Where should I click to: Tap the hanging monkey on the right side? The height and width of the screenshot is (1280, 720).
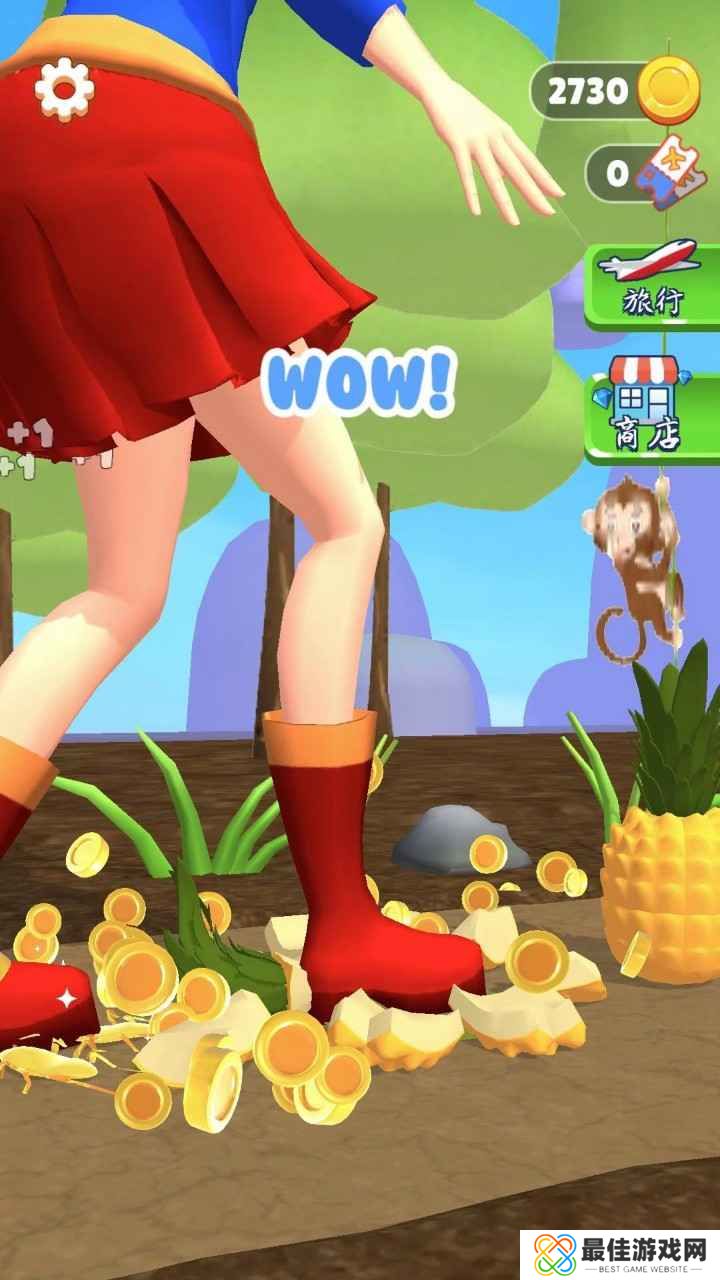(x=632, y=545)
